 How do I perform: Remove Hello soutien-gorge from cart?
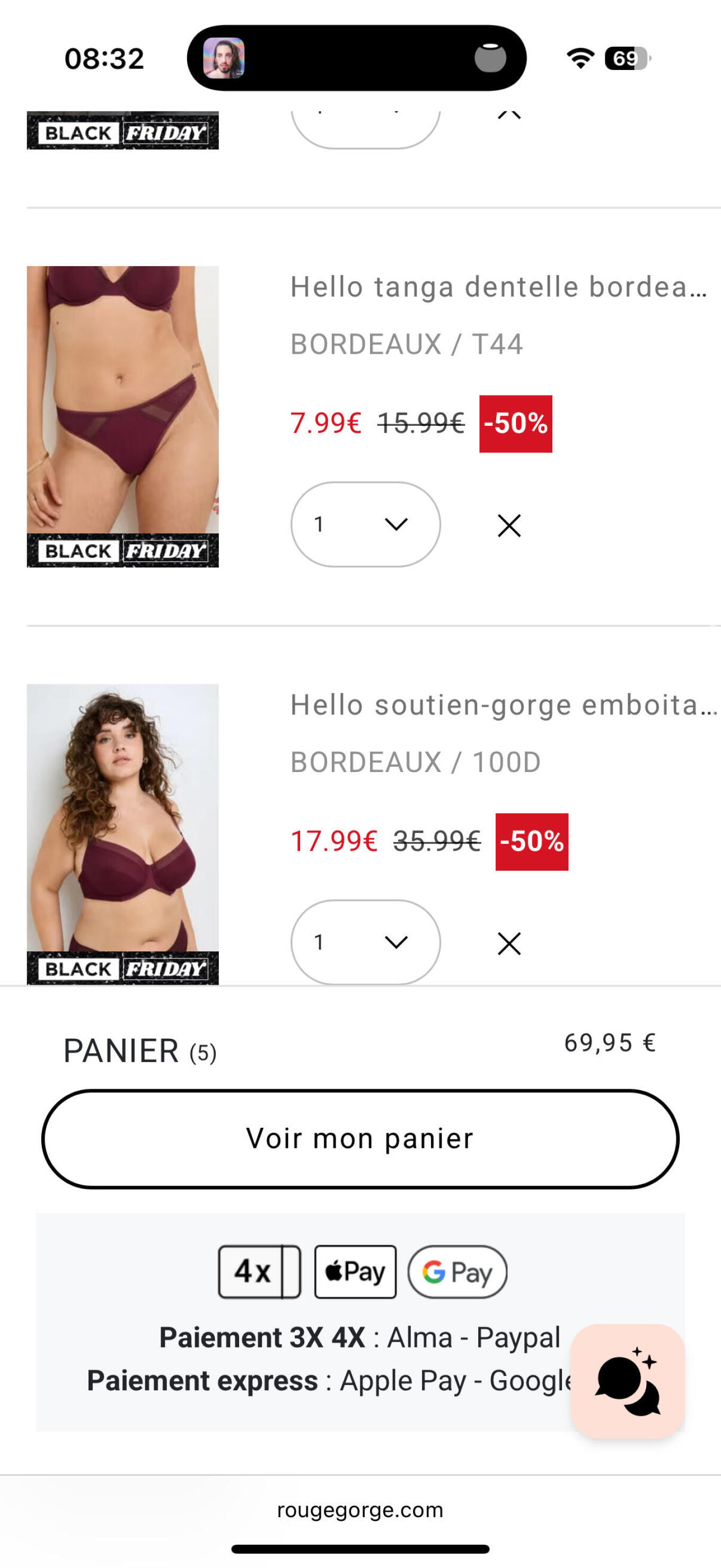pyautogui.click(x=508, y=943)
